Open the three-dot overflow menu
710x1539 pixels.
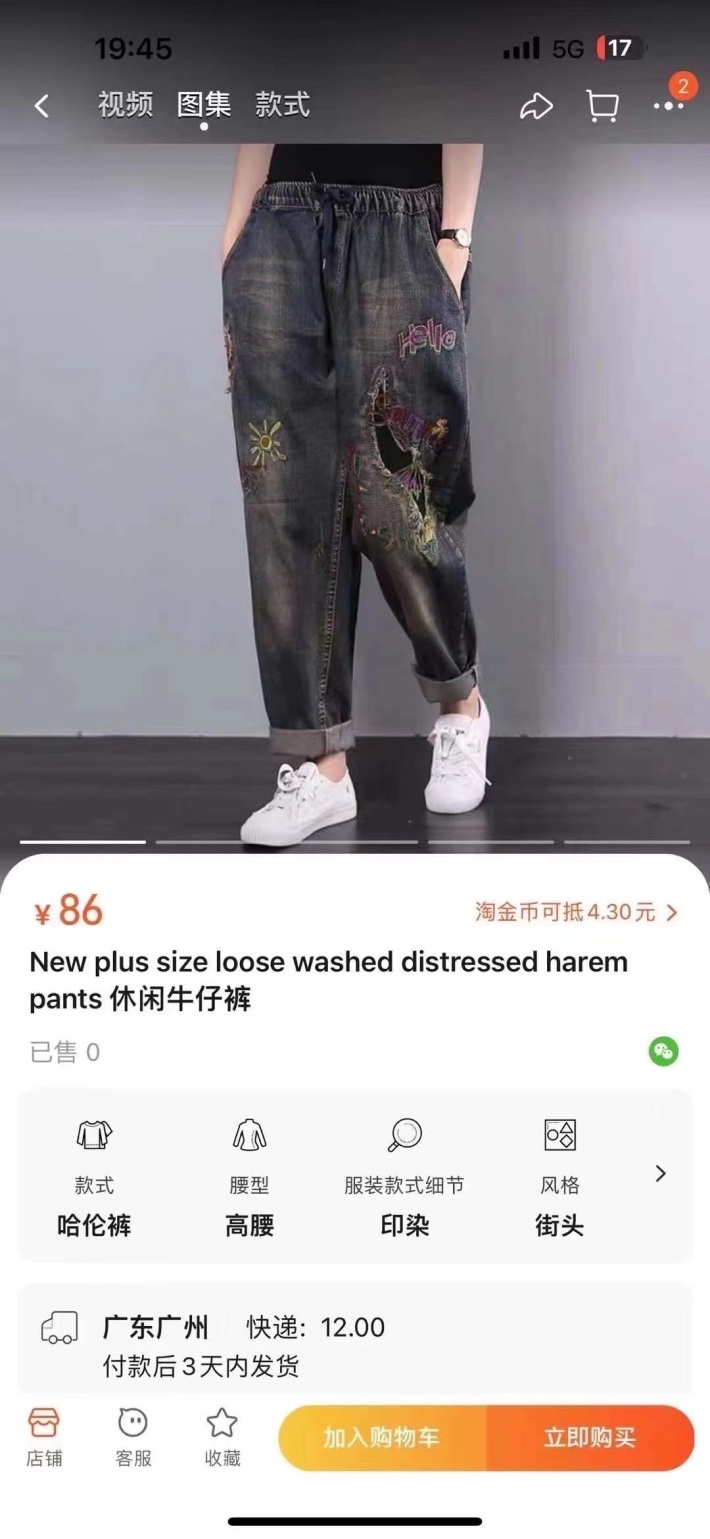[x=667, y=106]
